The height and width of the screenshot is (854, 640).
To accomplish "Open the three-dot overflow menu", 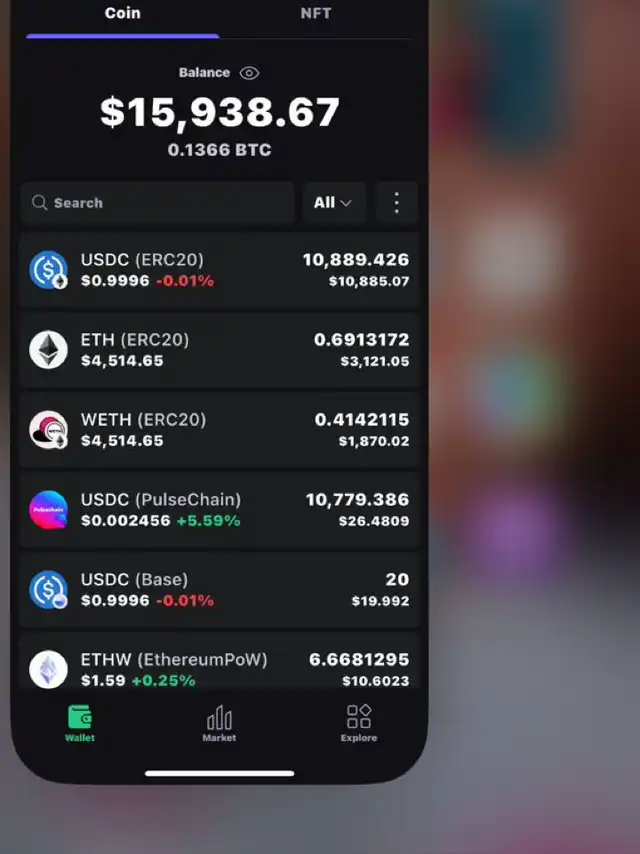I will click(396, 203).
